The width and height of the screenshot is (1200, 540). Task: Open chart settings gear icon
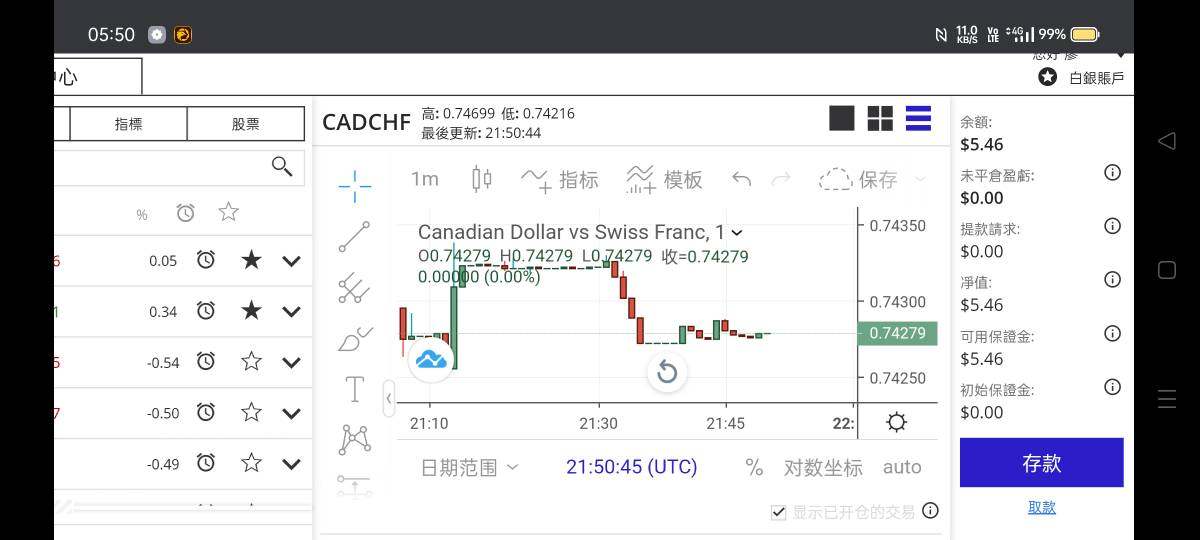[896, 422]
